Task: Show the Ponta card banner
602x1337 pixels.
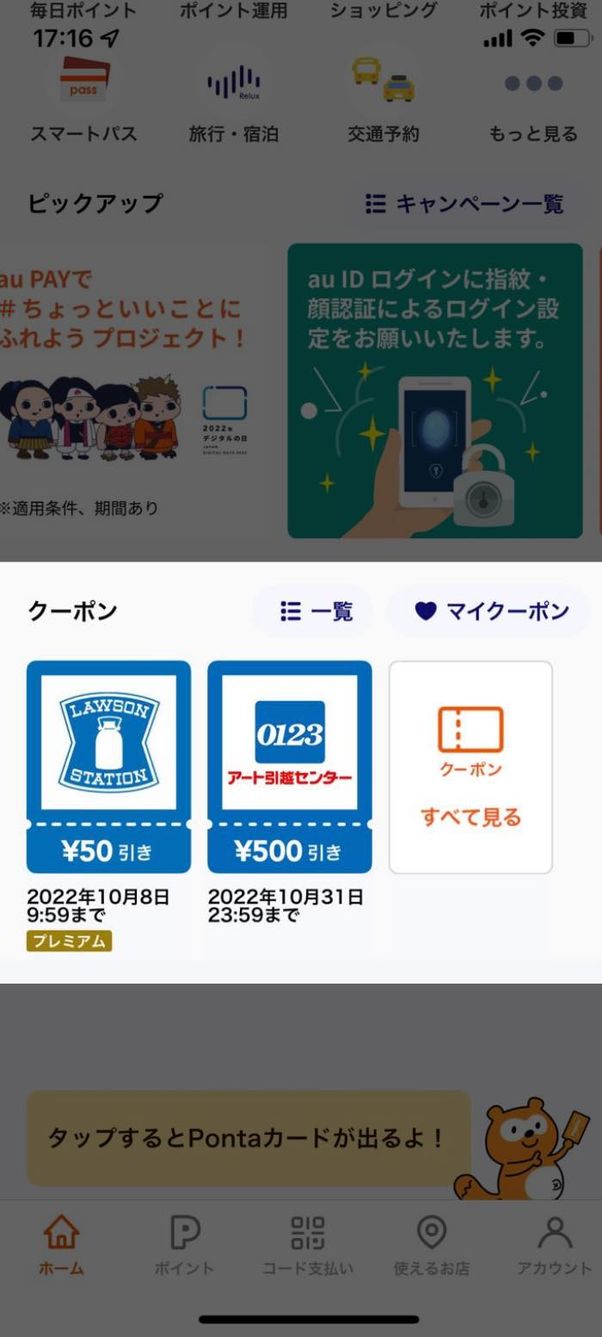Action: point(248,1138)
